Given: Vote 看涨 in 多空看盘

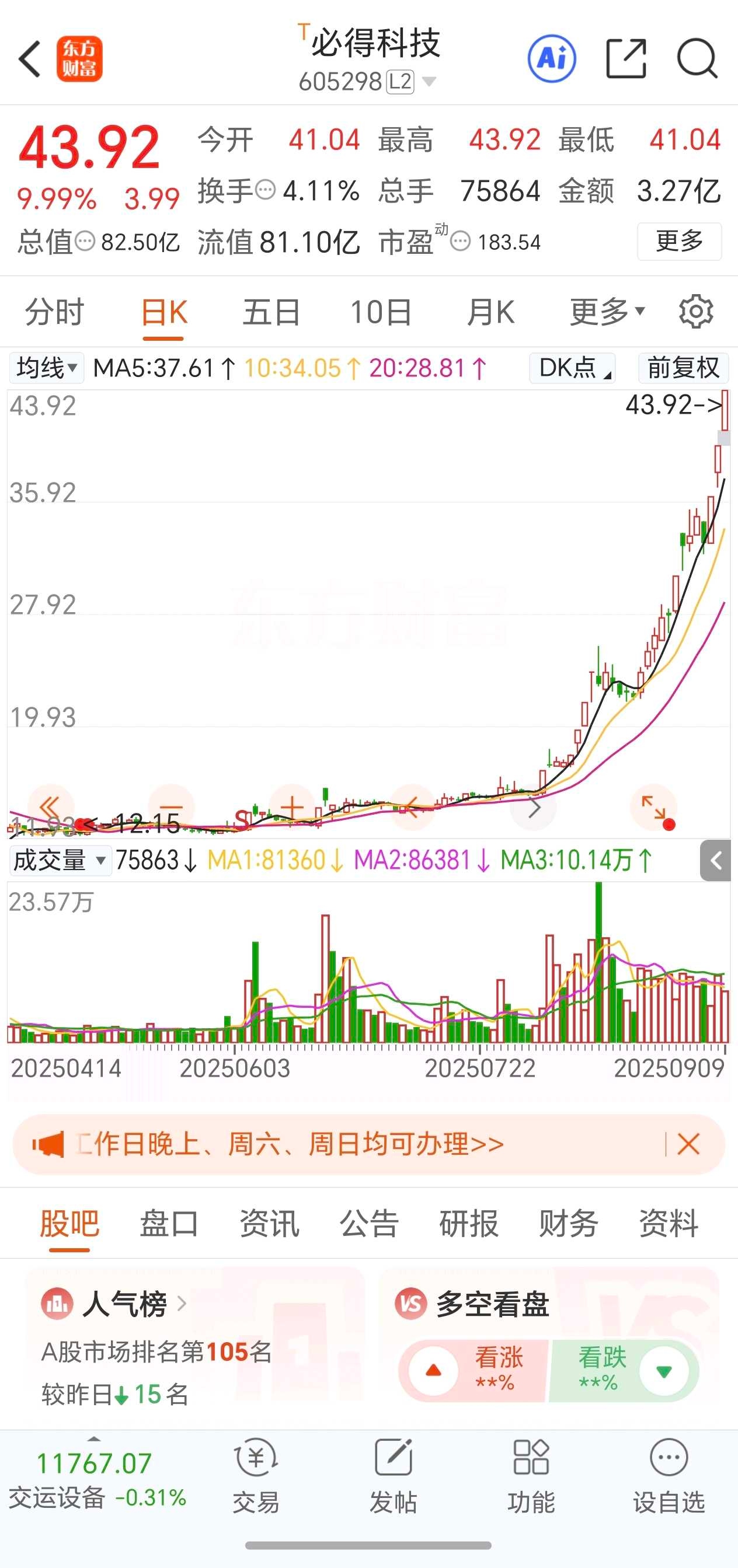Looking at the screenshot, I should [x=474, y=1371].
